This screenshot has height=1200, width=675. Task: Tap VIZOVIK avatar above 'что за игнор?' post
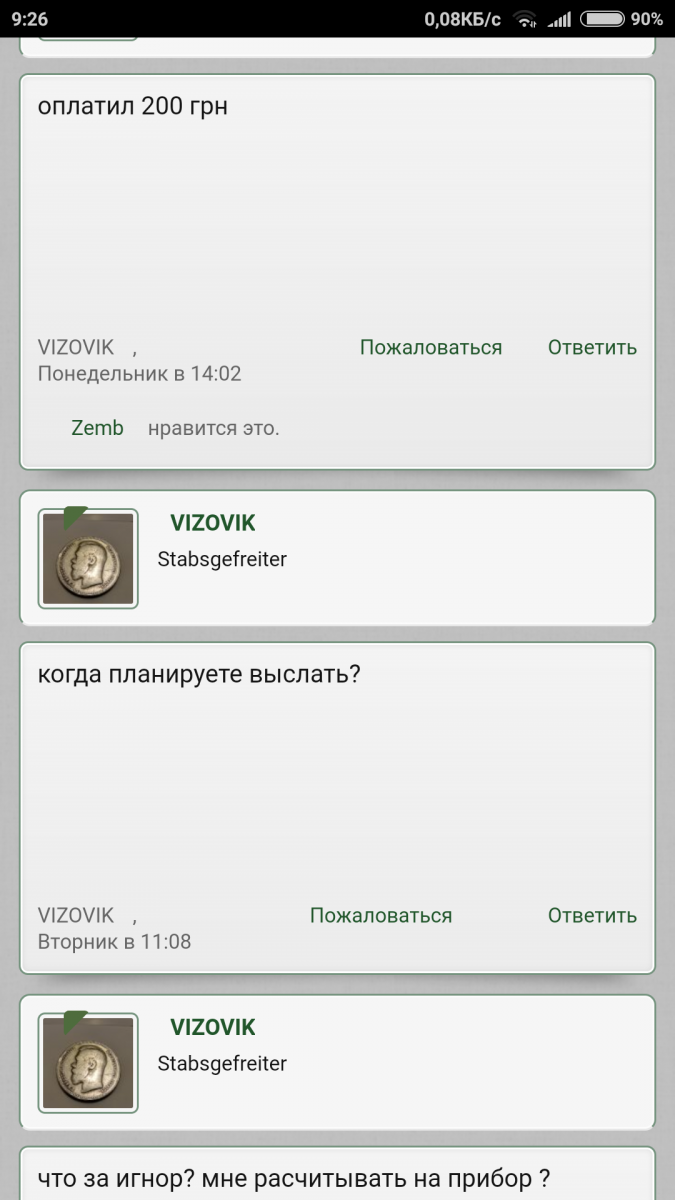[x=88, y=1062]
